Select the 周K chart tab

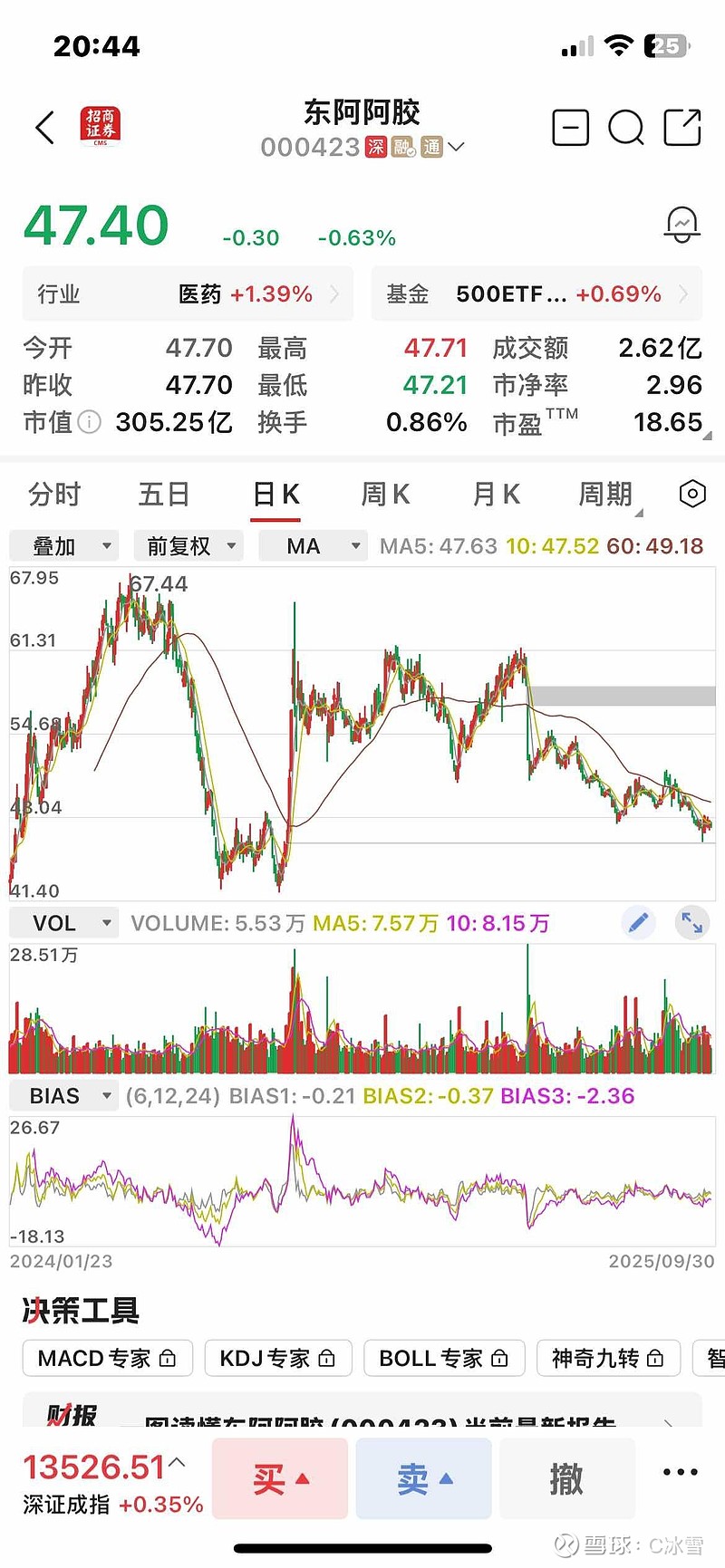[385, 495]
